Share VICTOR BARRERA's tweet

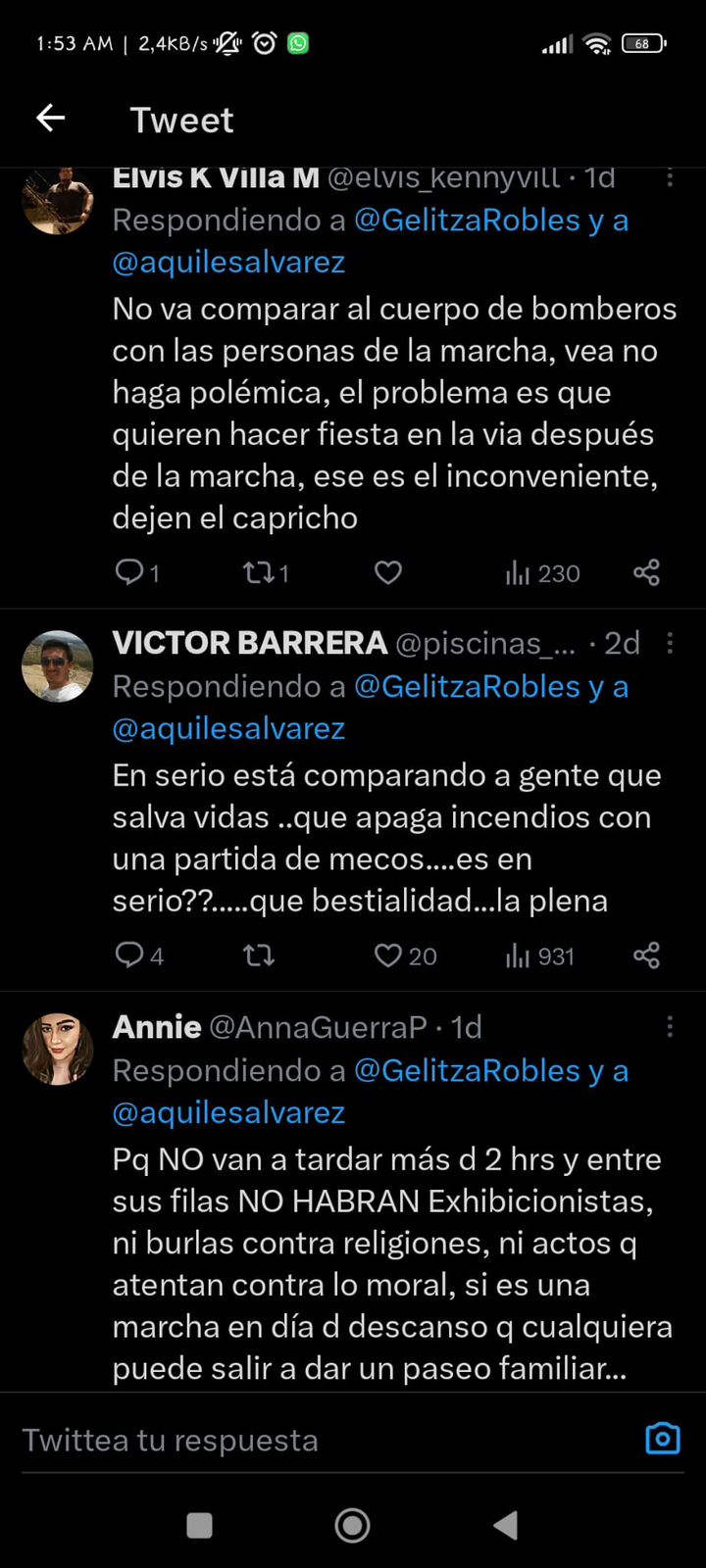(x=646, y=955)
